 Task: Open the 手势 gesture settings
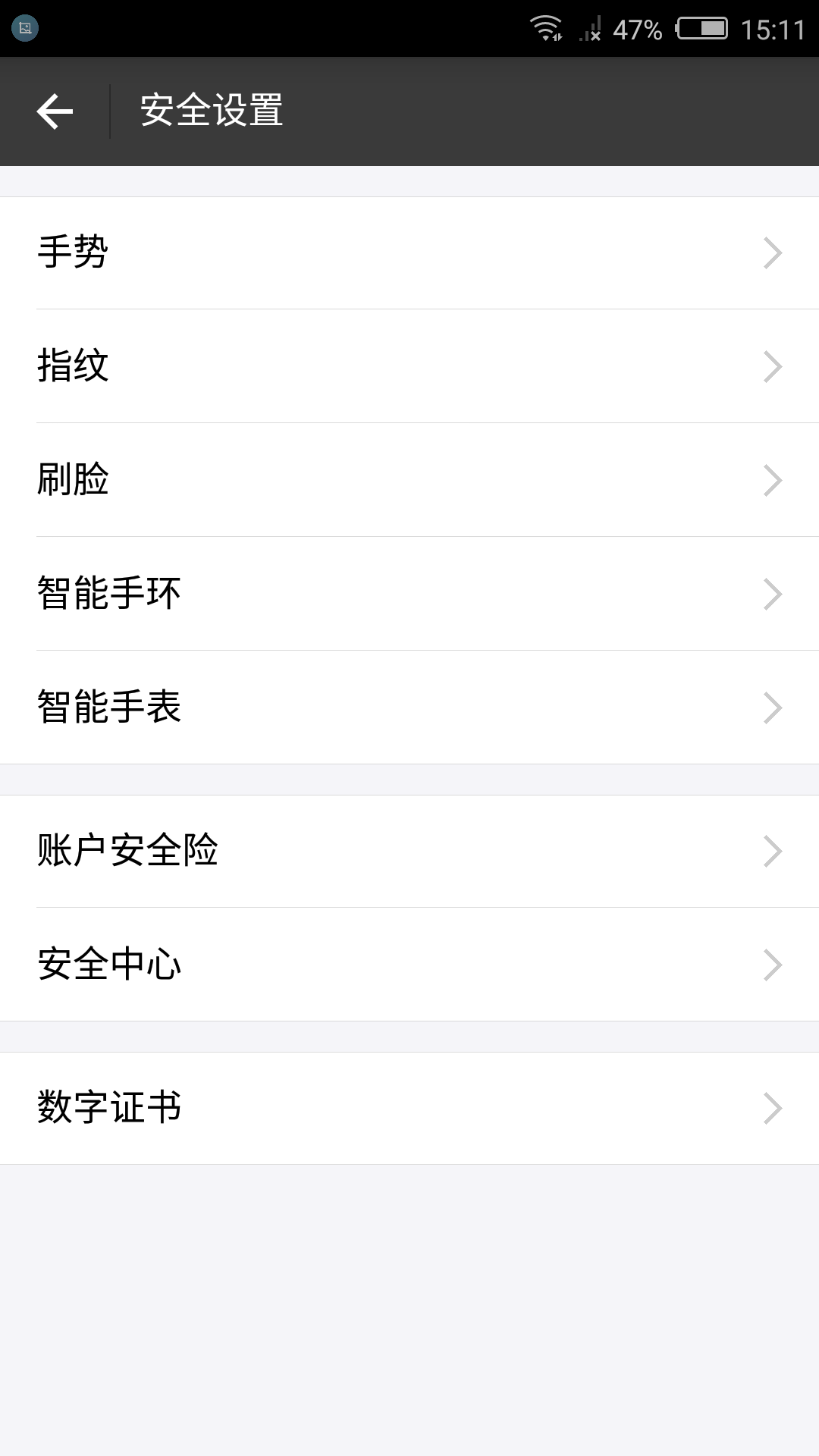[x=409, y=253]
